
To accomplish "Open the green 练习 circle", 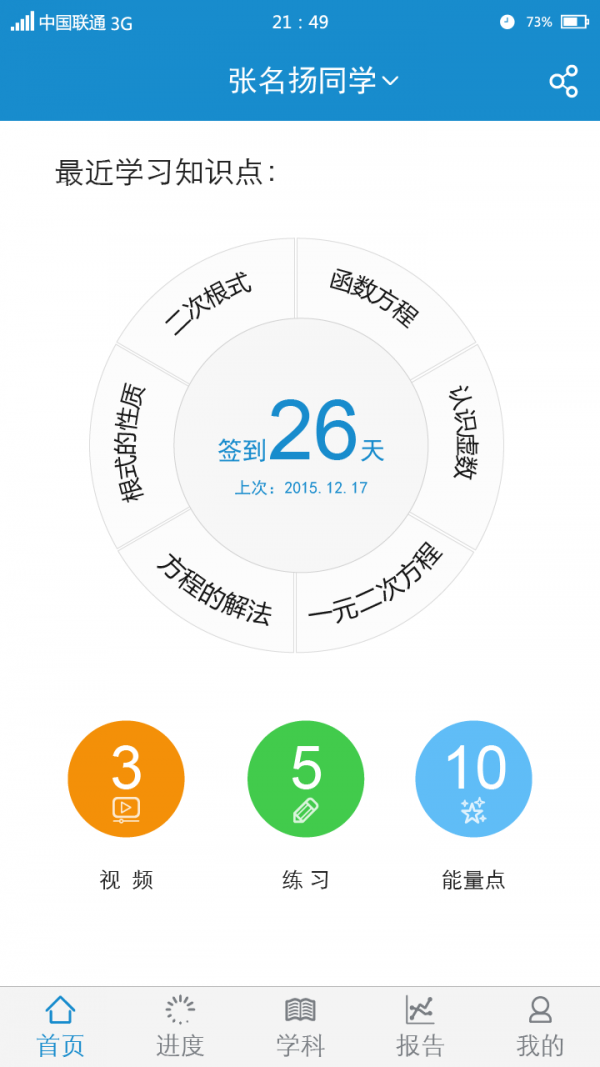I will 305,778.
